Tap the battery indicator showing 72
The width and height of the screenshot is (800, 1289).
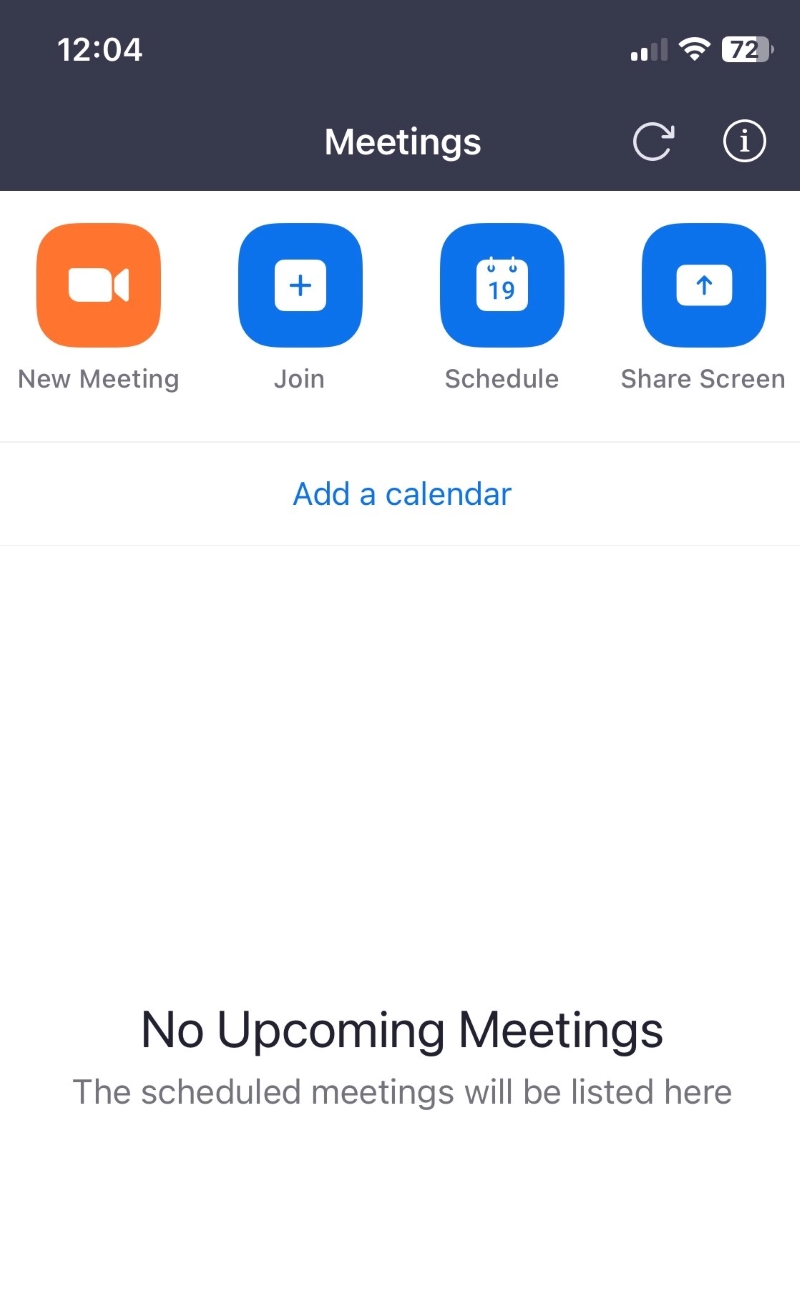coord(744,49)
